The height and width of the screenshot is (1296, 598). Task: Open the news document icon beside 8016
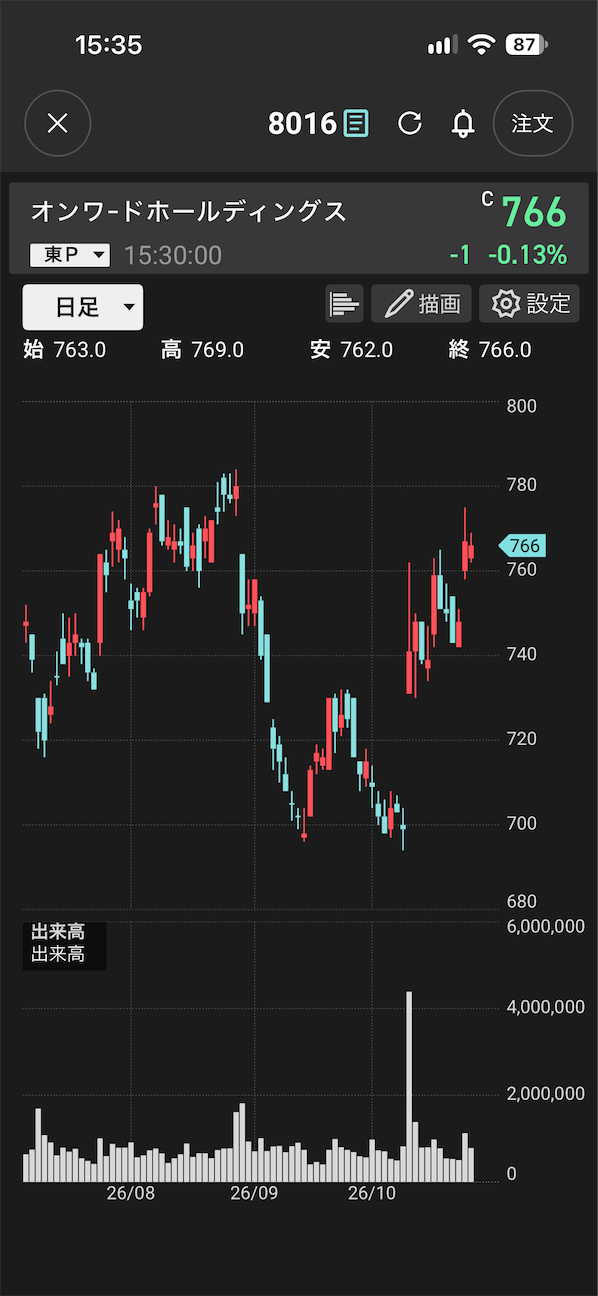[x=356, y=123]
